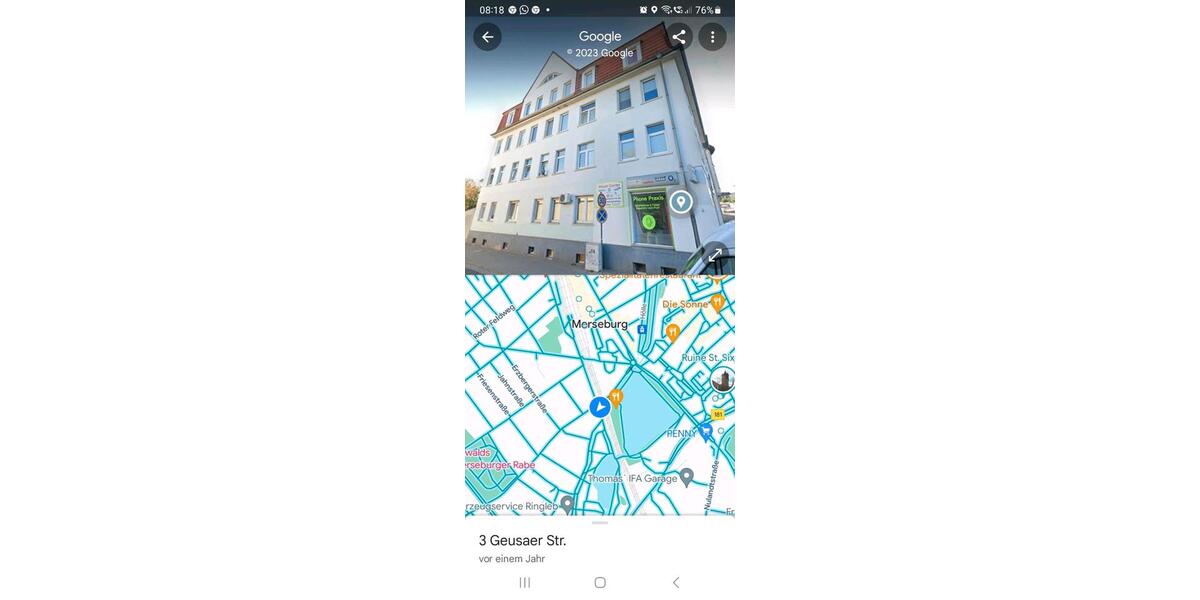Tap the system home button
Screen dimensions: 1200x600
tap(600, 582)
